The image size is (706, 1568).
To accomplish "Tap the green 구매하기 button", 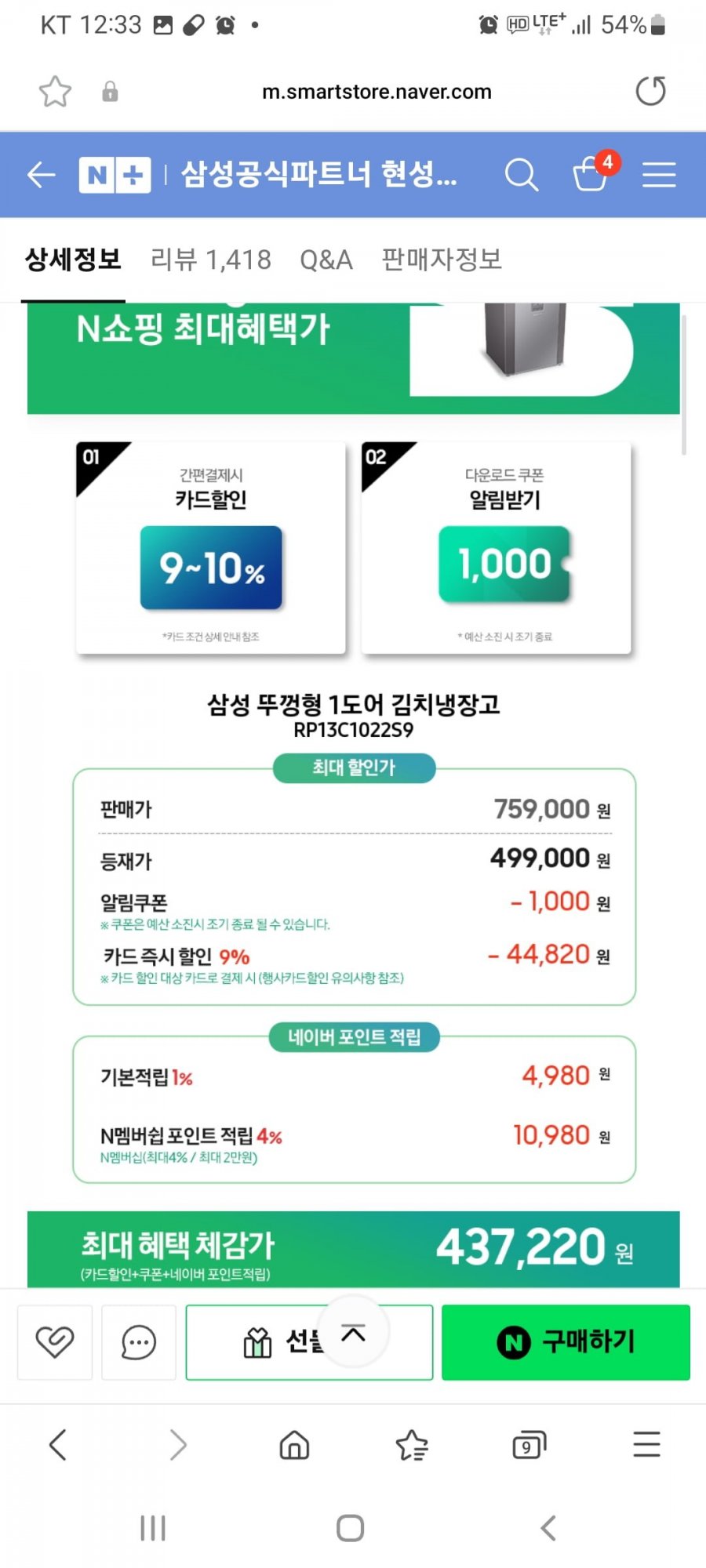I will [566, 1342].
